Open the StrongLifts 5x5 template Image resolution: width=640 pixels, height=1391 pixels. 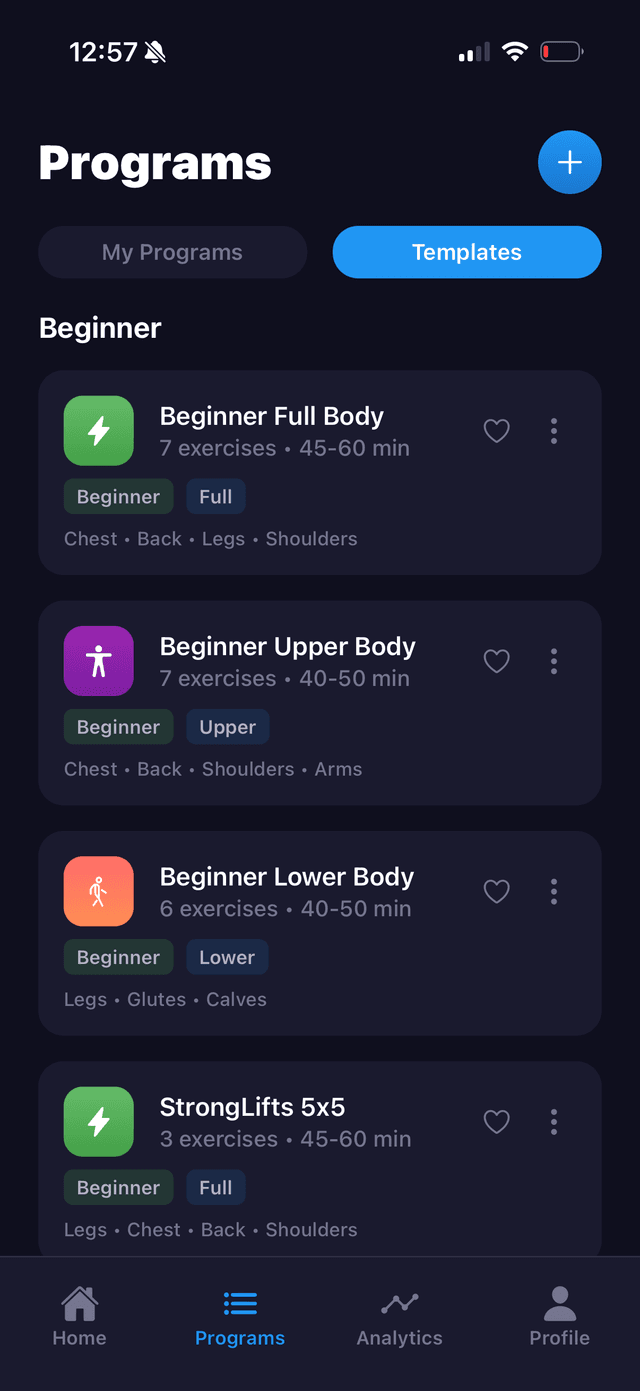click(252, 1107)
